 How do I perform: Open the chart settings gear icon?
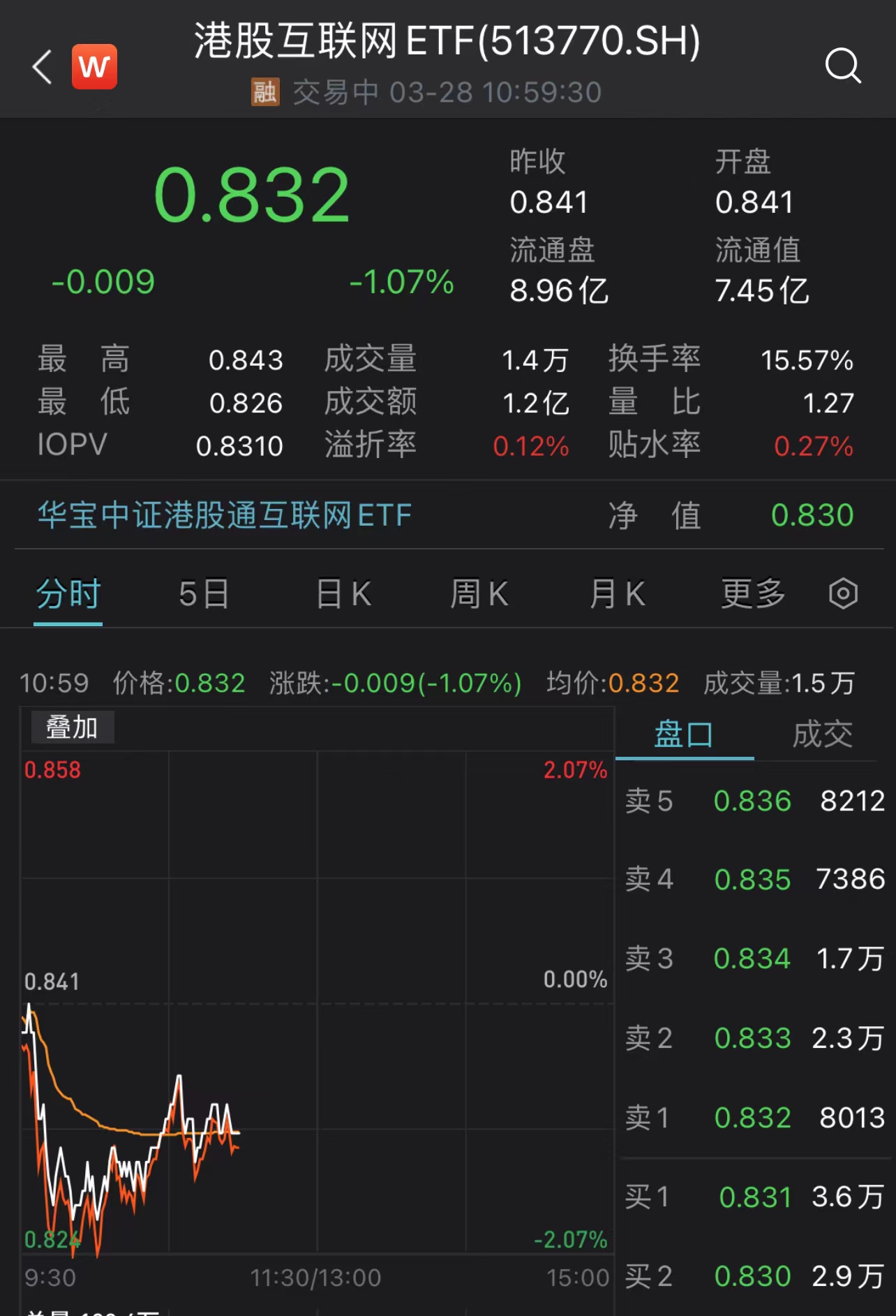point(844,593)
